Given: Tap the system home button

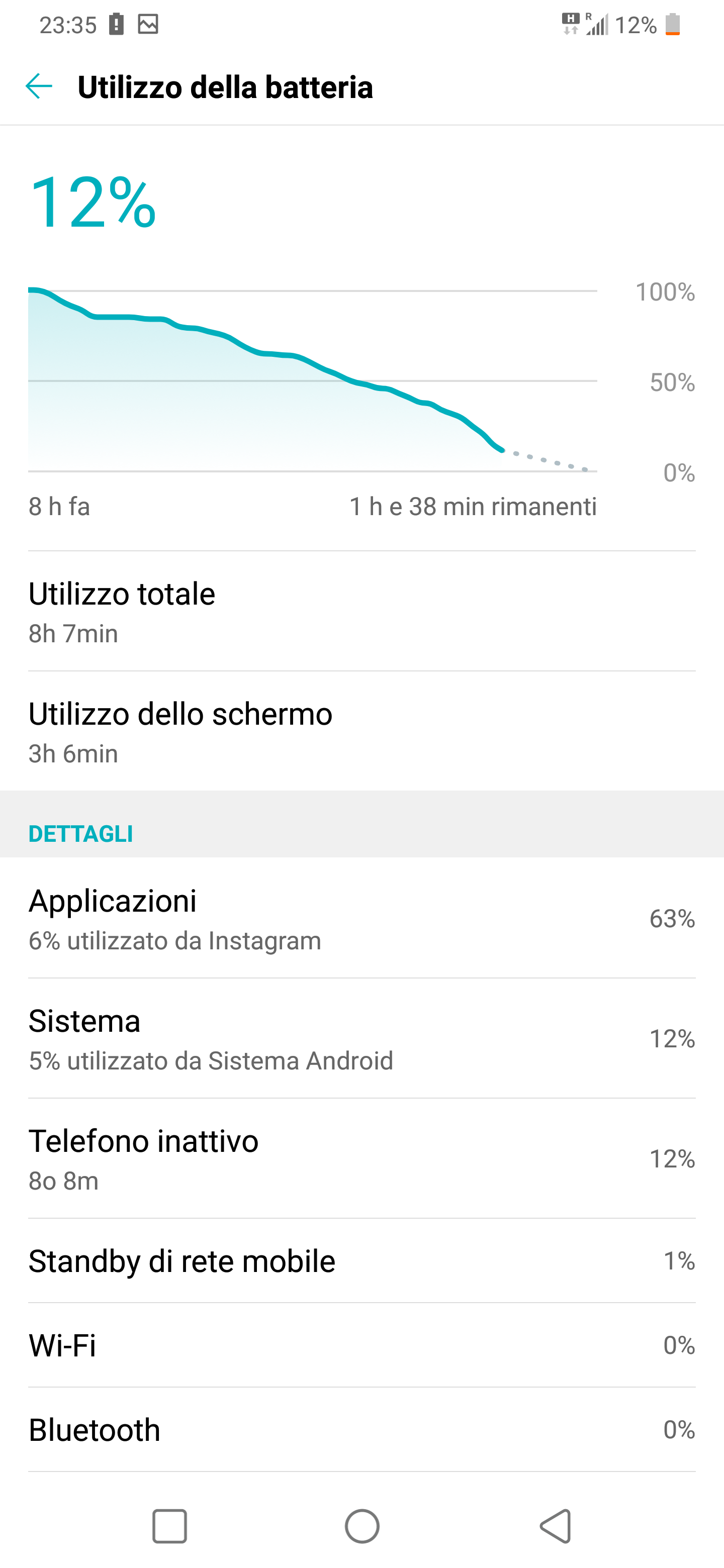Looking at the screenshot, I should coord(363,1526).
